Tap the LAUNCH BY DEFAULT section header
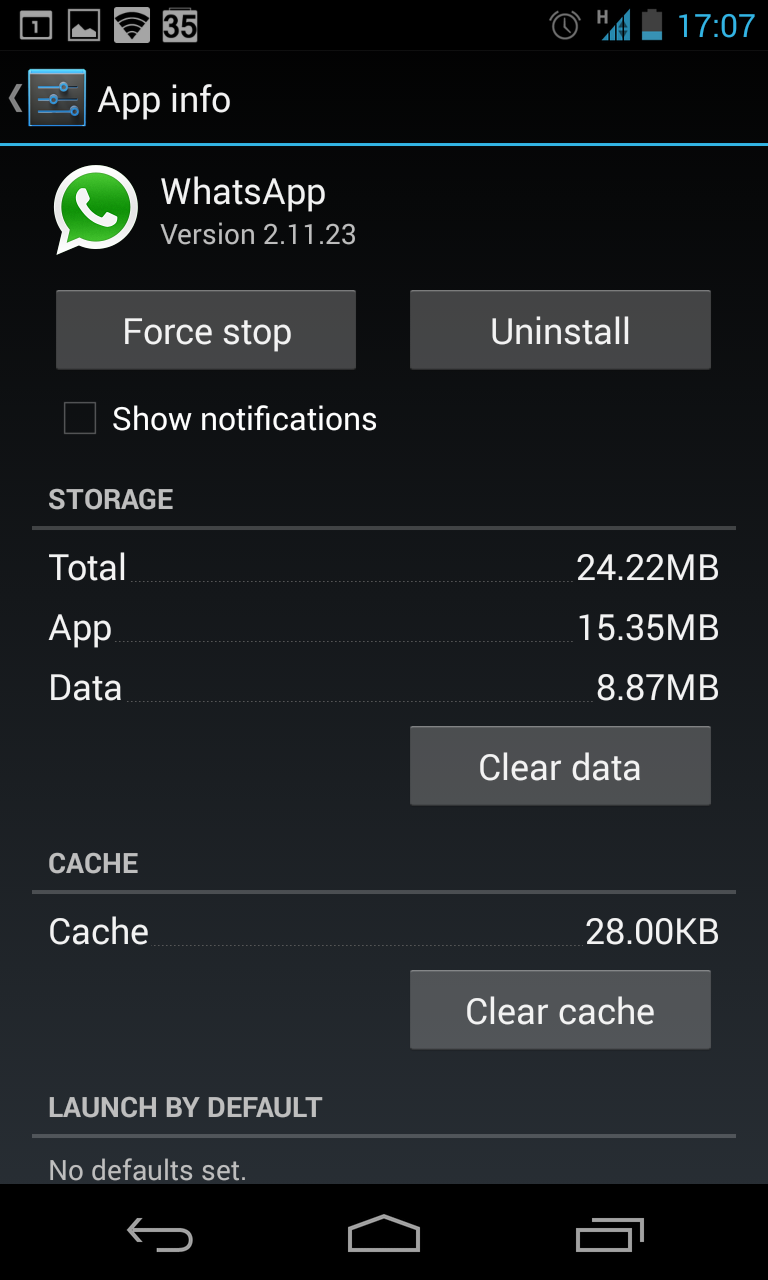This screenshot has width=768, height=1280. 185,1107
